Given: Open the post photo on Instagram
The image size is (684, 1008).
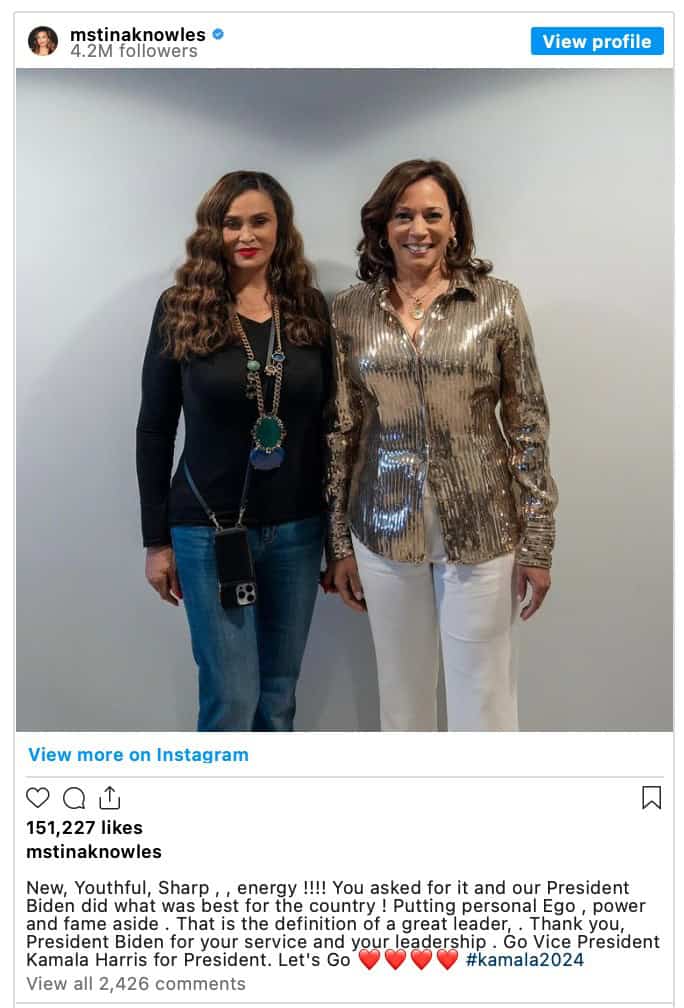Looking at the screenshot, I should tap(344, 400).
